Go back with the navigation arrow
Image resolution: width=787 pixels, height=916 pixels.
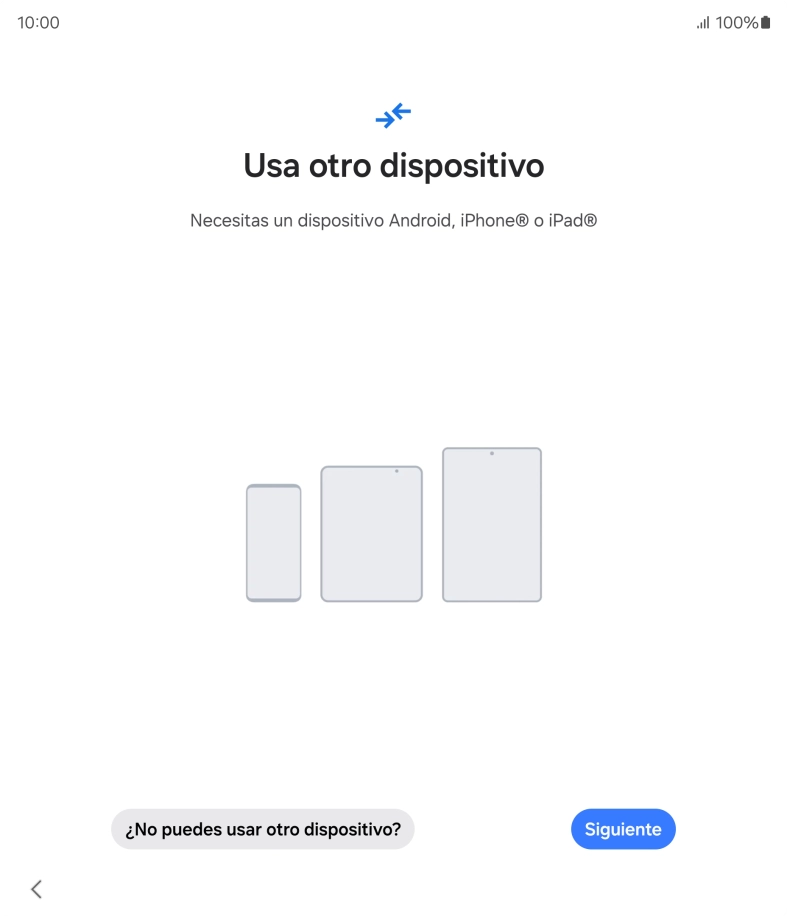tap(37, 888)
